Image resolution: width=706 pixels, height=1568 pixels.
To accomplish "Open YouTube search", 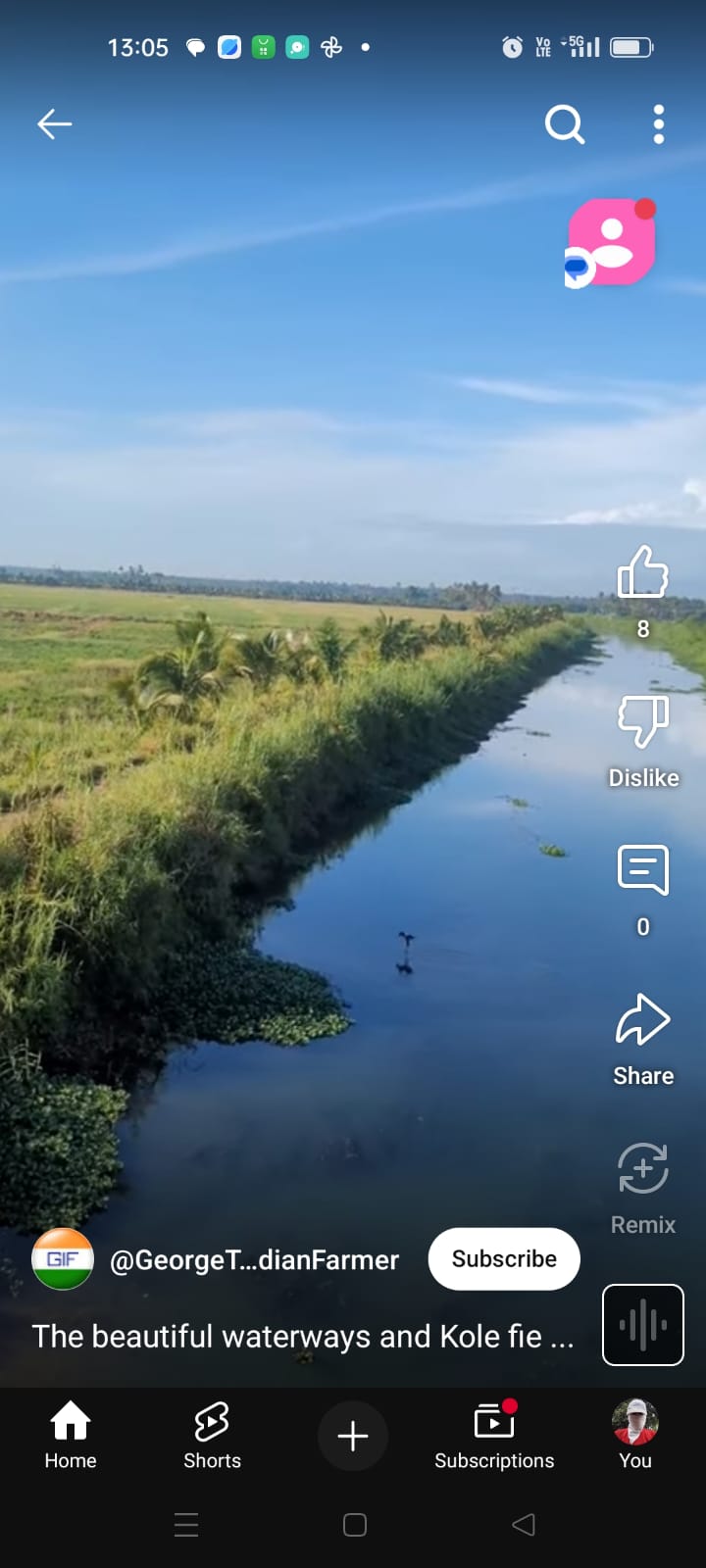I will coord(564,124).
